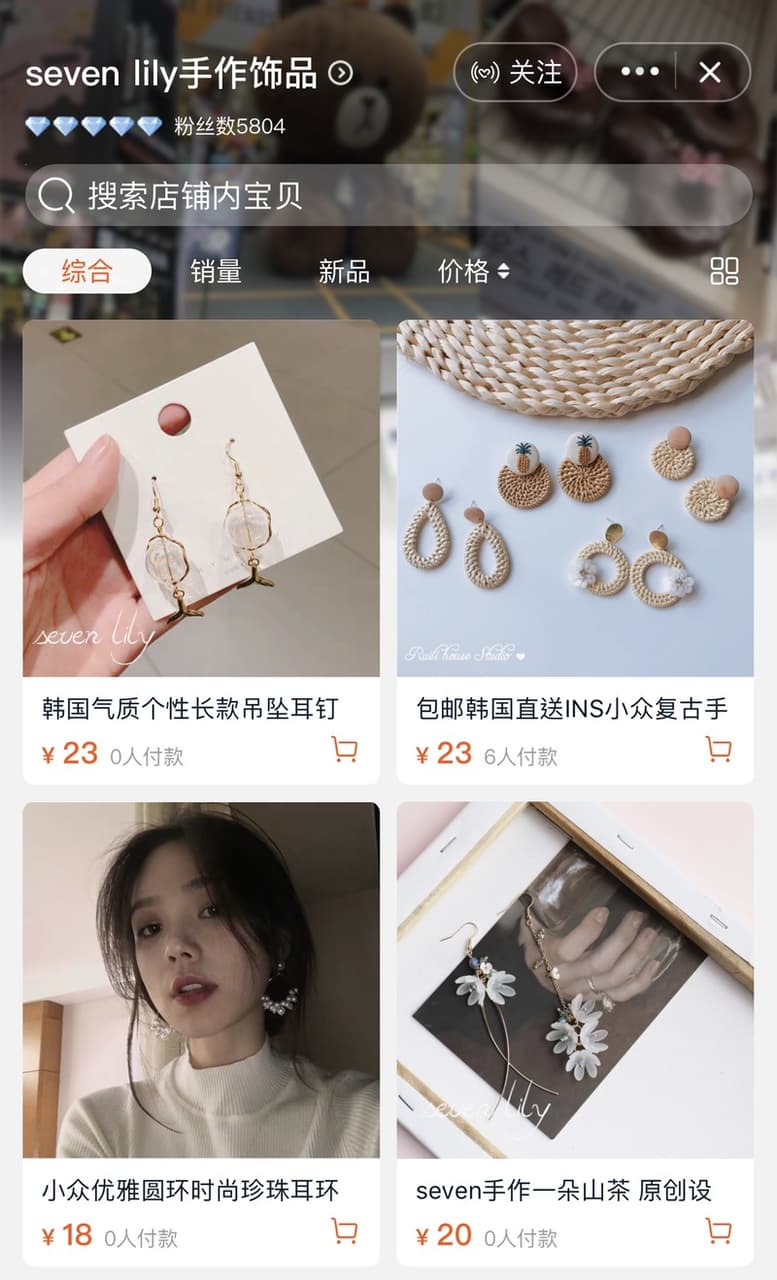Open 包邮韩国直送INS小众复古 earrings product
This screenshot has width=777, height=1280.
click(x=575, y=552)
